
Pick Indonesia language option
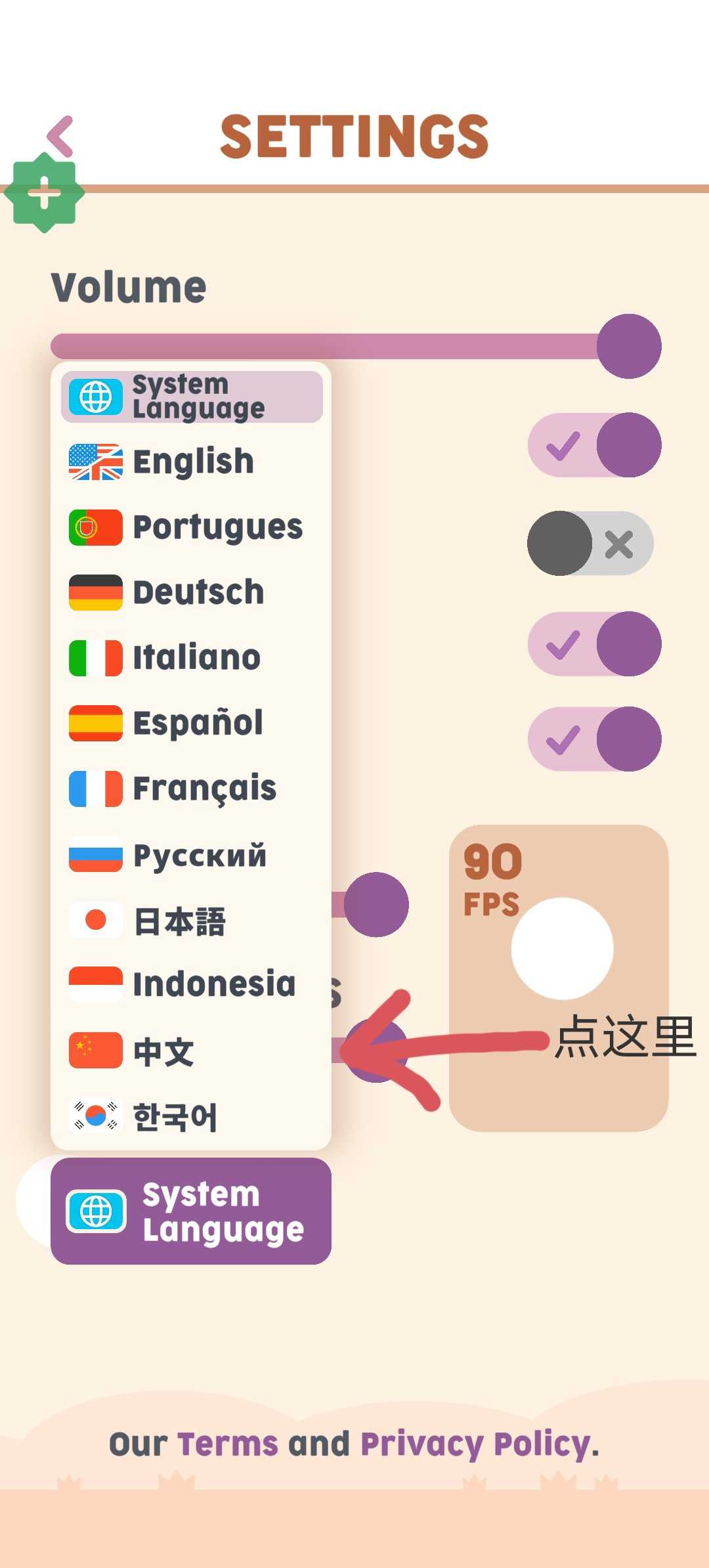tap(191, 984)
